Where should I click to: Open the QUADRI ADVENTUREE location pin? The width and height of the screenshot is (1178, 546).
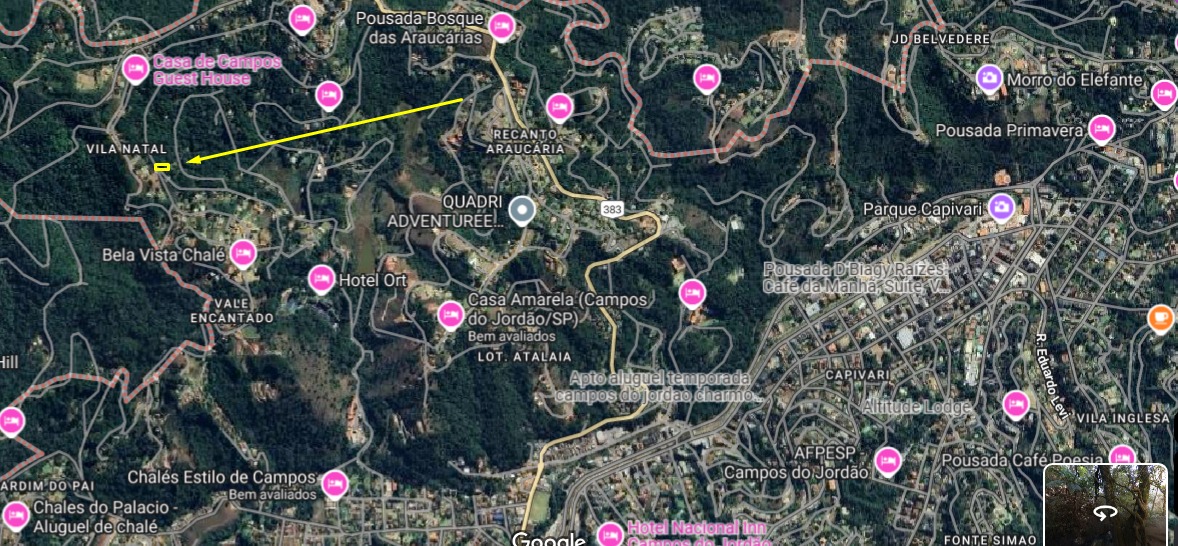[x=522, y=210]
